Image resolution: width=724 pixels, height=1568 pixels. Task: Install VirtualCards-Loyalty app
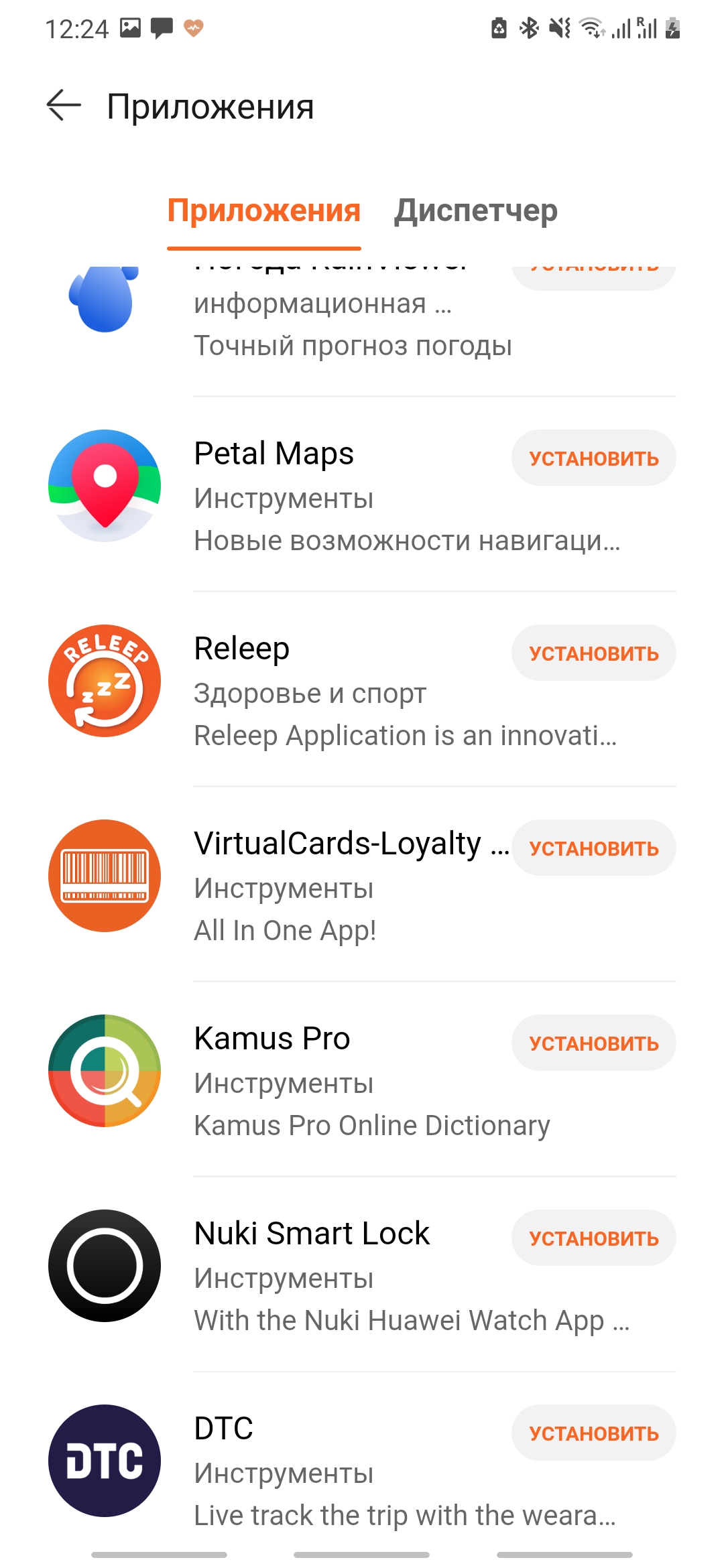(593, 848)
